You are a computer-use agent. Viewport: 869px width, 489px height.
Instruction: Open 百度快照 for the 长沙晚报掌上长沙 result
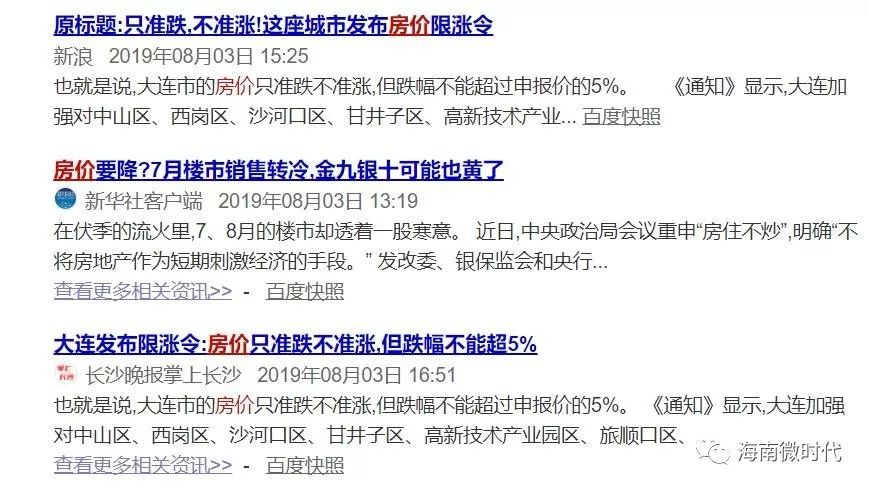tap(304, 465)
